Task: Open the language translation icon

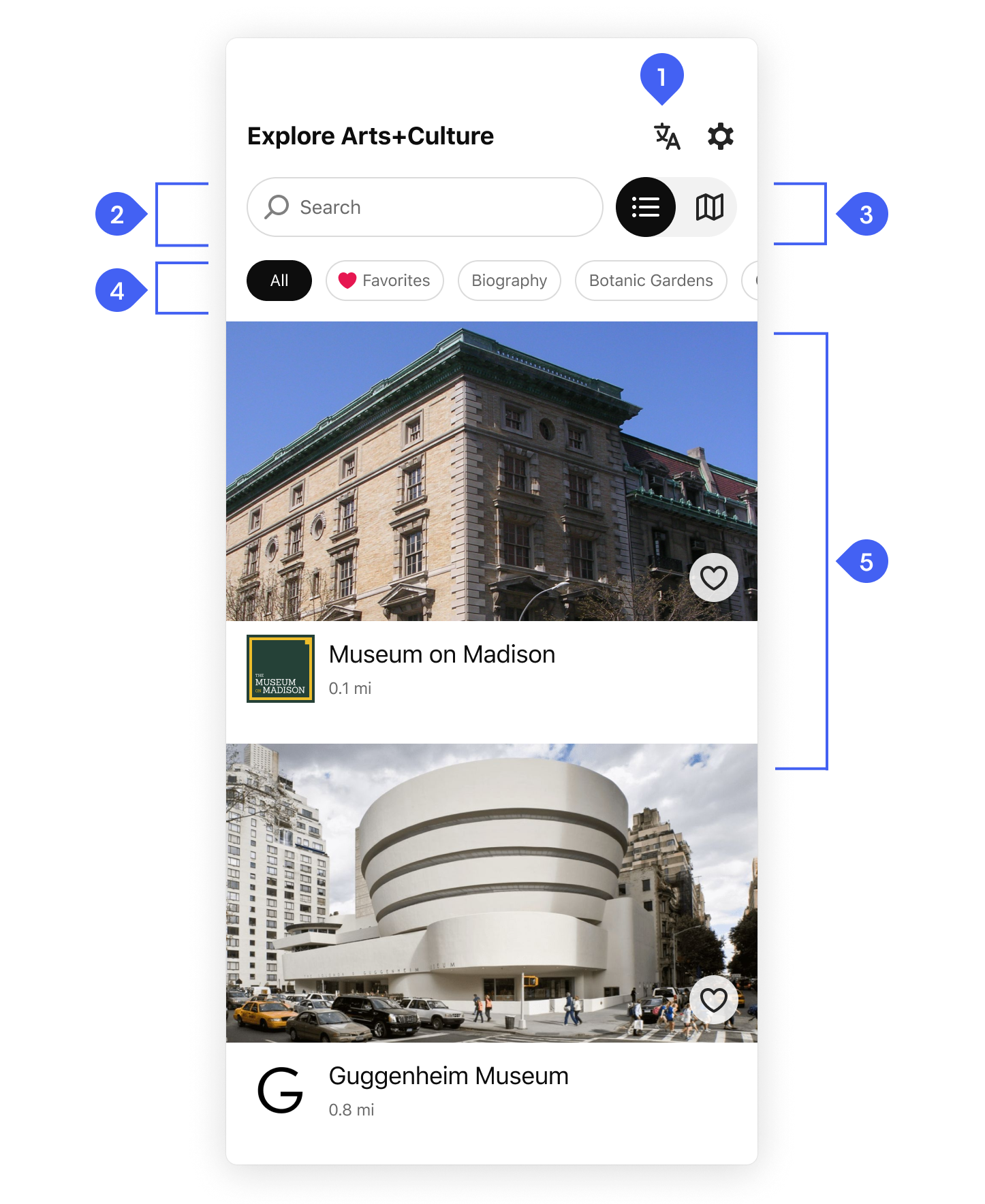Action: tap(667, 136)
